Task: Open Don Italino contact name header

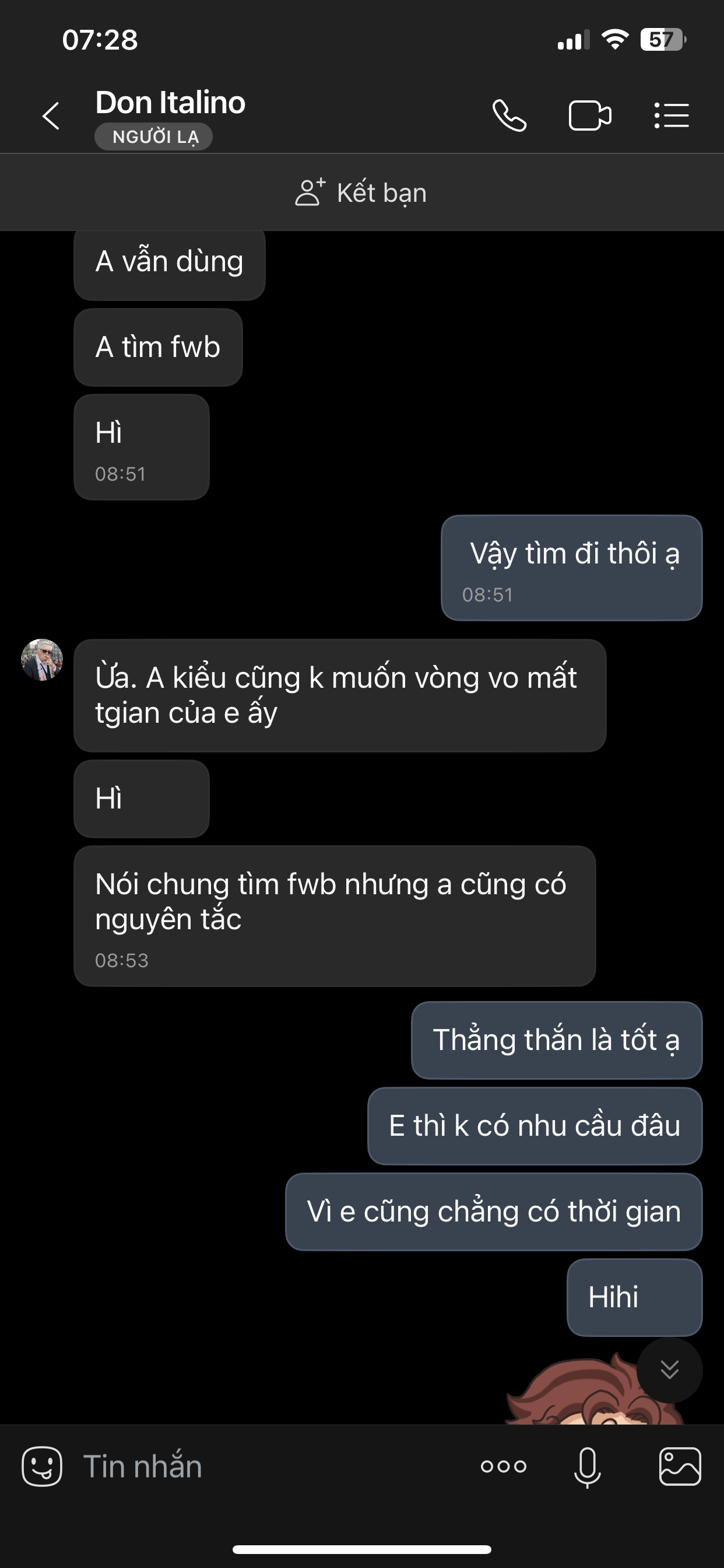Action: (x=170, y=102)
